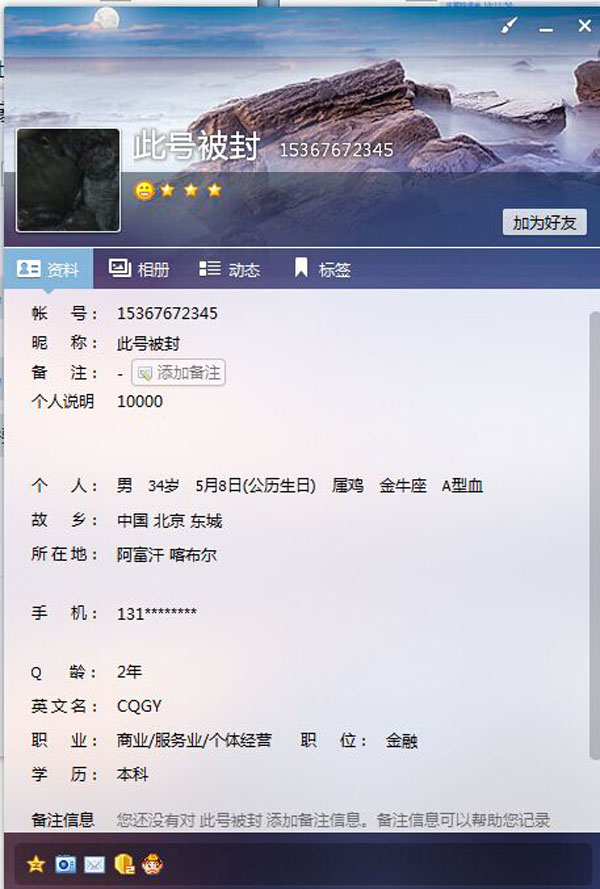Open the 标签 tab
600x889 pixels.
pos(321,269)
